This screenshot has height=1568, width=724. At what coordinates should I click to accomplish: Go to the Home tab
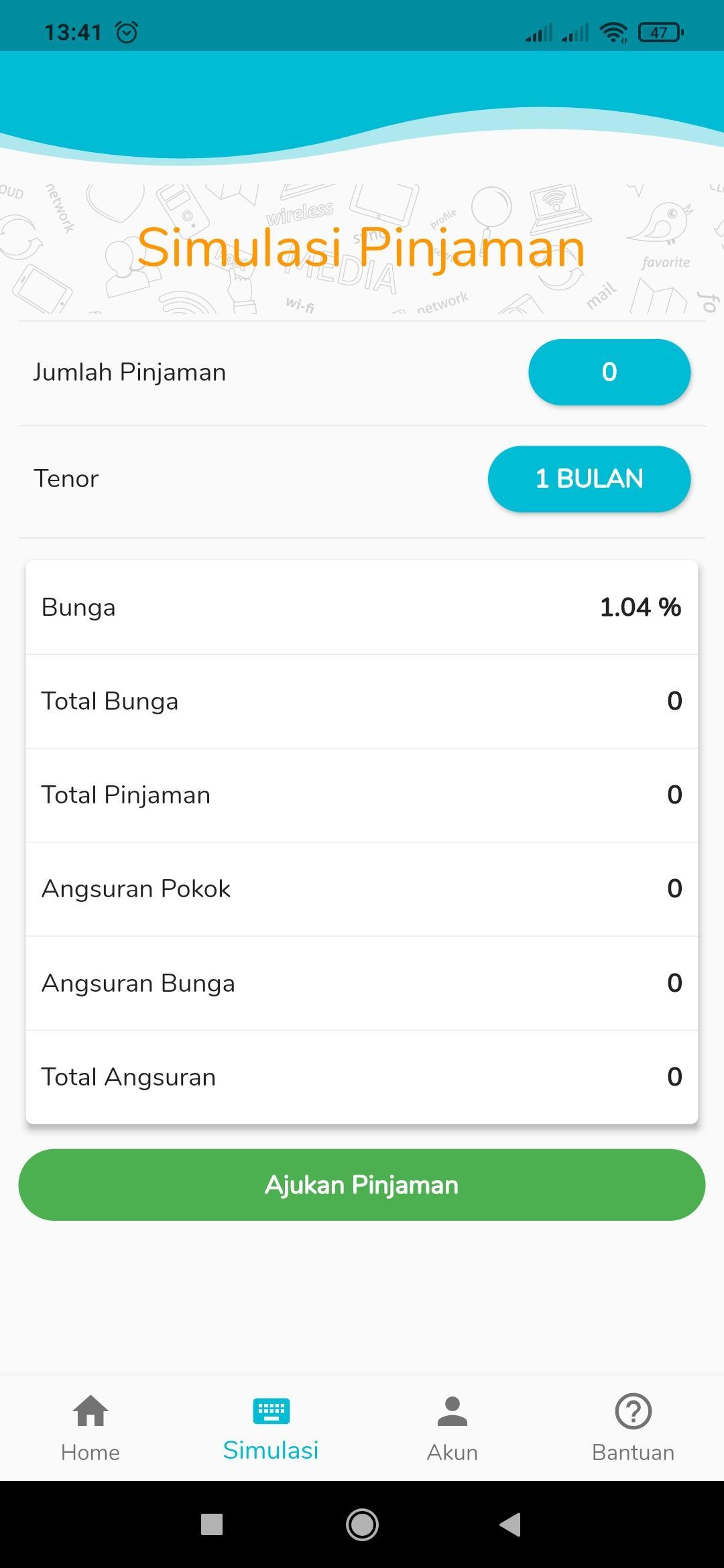(x=90, y=1428)
